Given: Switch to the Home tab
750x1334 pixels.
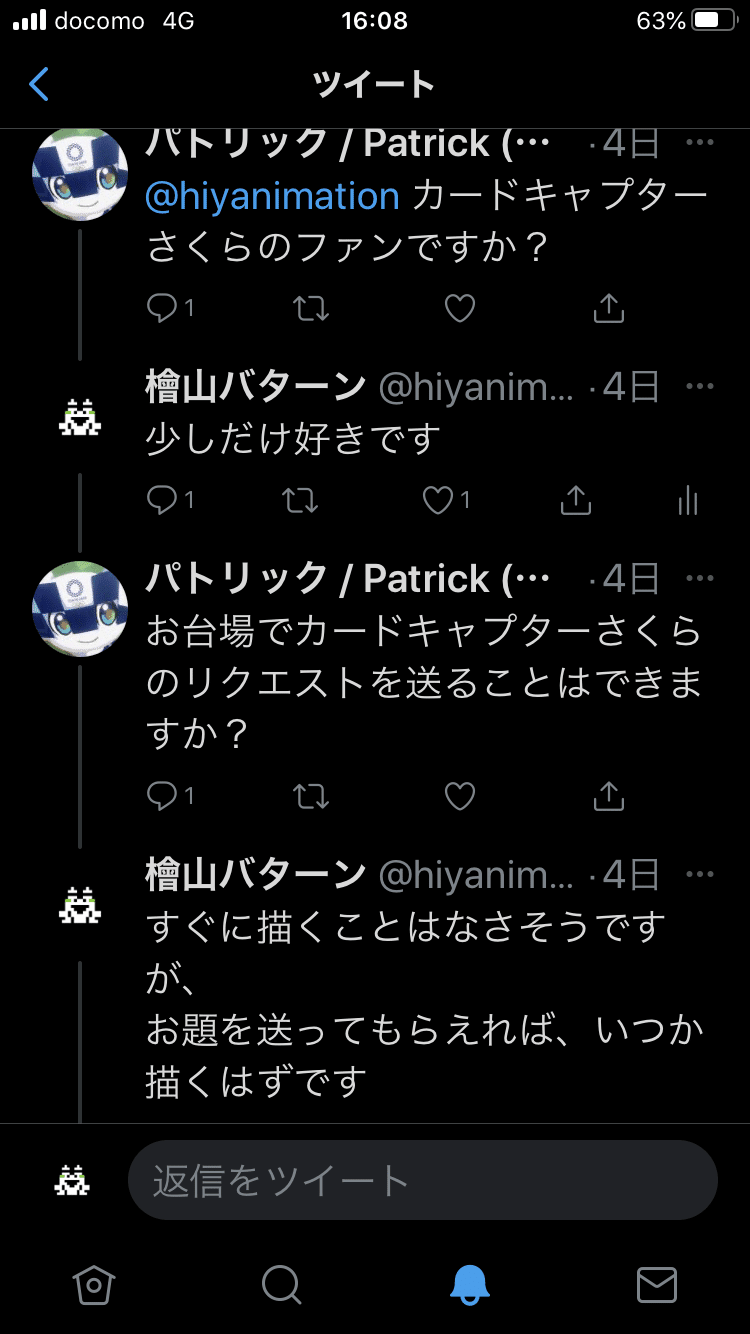Looking at the screenshot, I should (x=94, y=1284).
